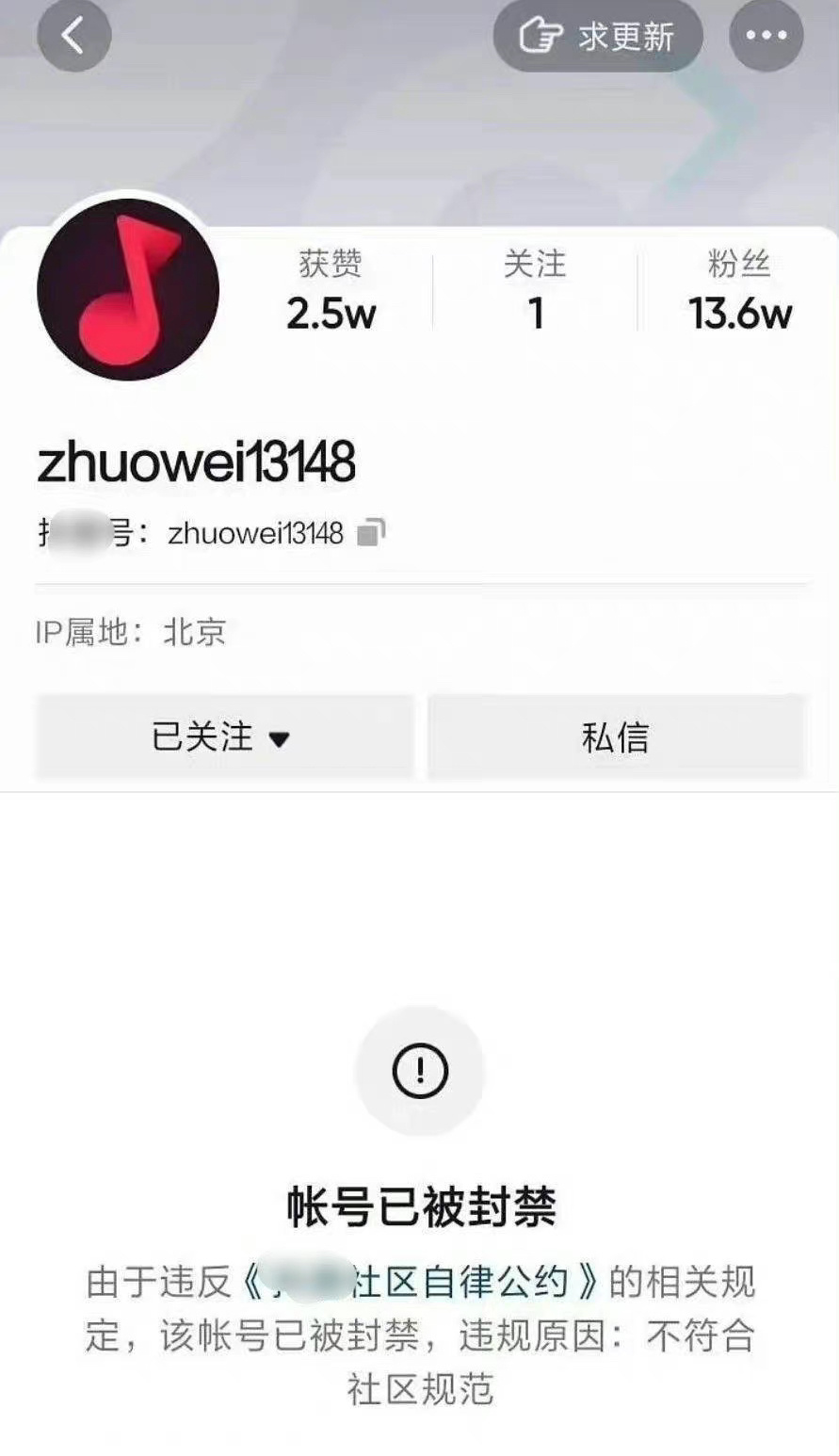The image size is (839, 1456).
Task: Click the 求更新 request update button
Action: [598, 34]
